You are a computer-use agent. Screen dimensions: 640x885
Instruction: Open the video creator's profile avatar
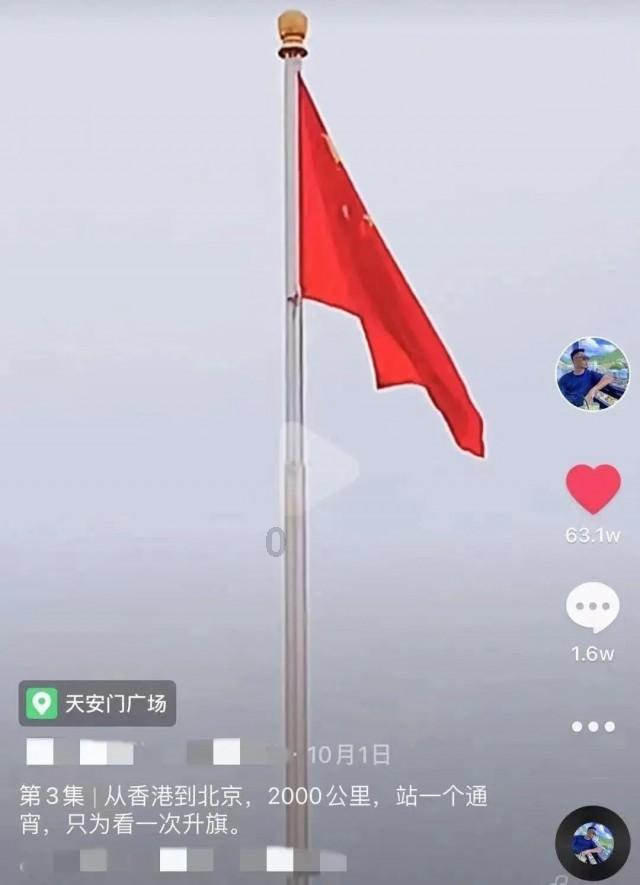pos(593,374)
